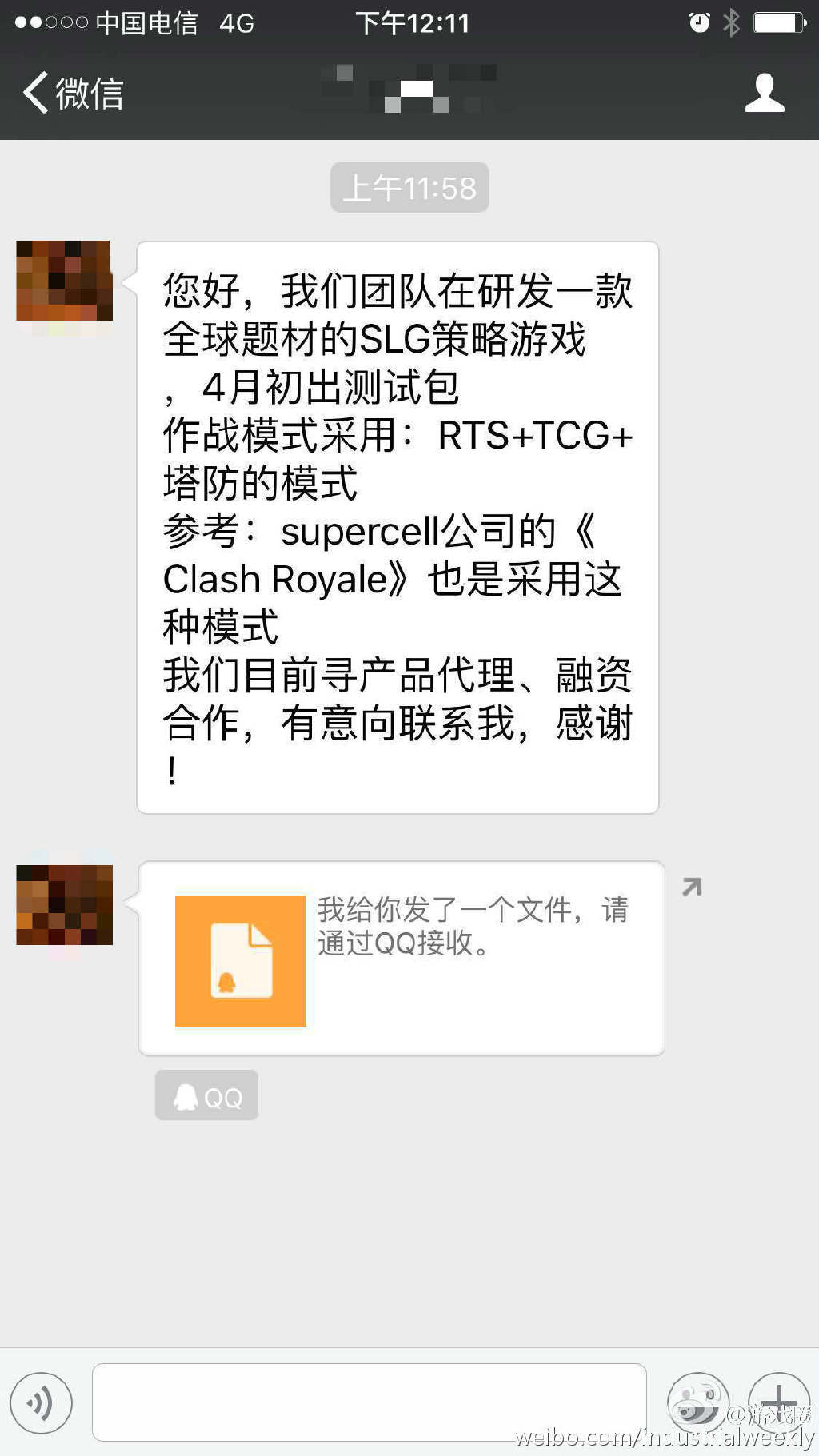The height and width of the screenshot is (1456, 819).
Task: Open the QQ file transfer card
Action: [402, 958]
